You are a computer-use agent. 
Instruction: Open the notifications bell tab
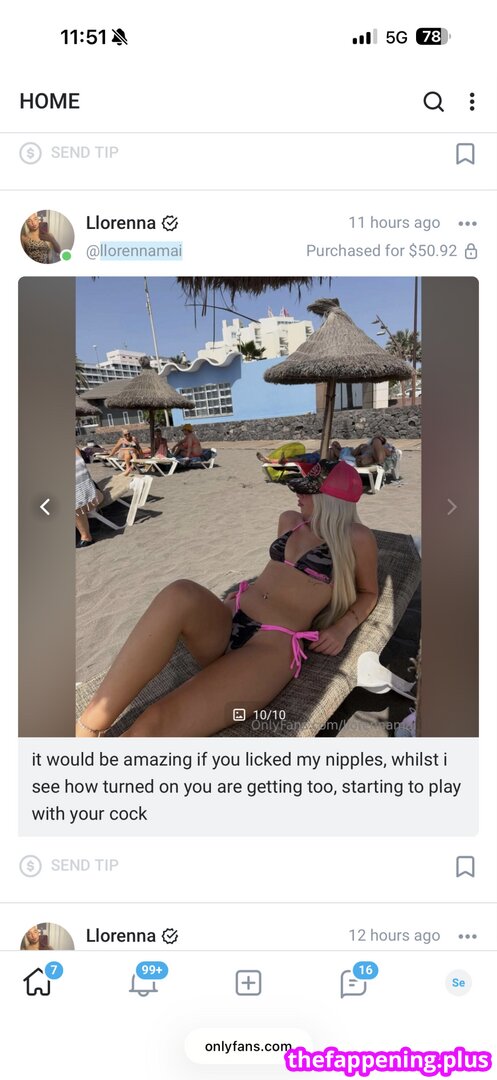click(145, 982)
